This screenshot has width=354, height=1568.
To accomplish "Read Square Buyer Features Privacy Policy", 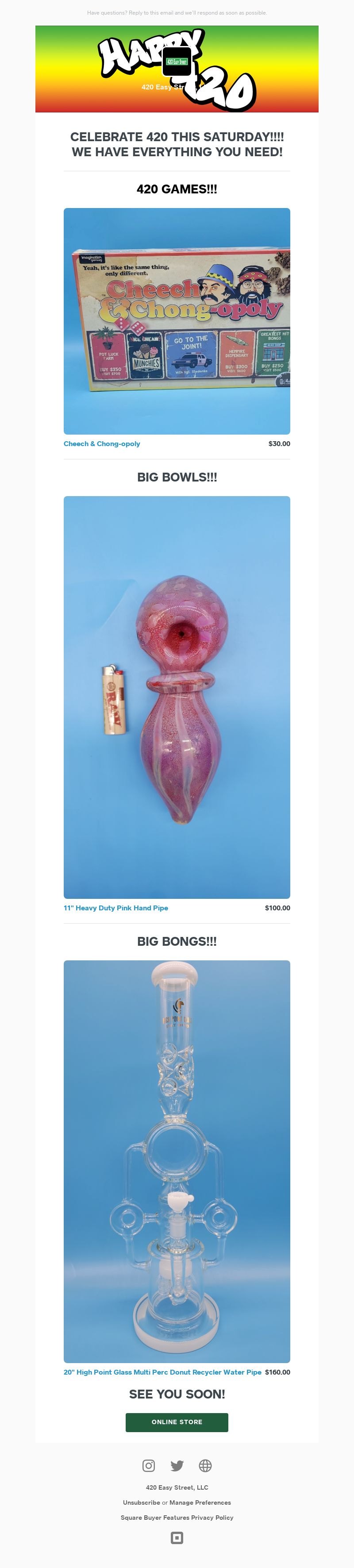I will 177,1518.
